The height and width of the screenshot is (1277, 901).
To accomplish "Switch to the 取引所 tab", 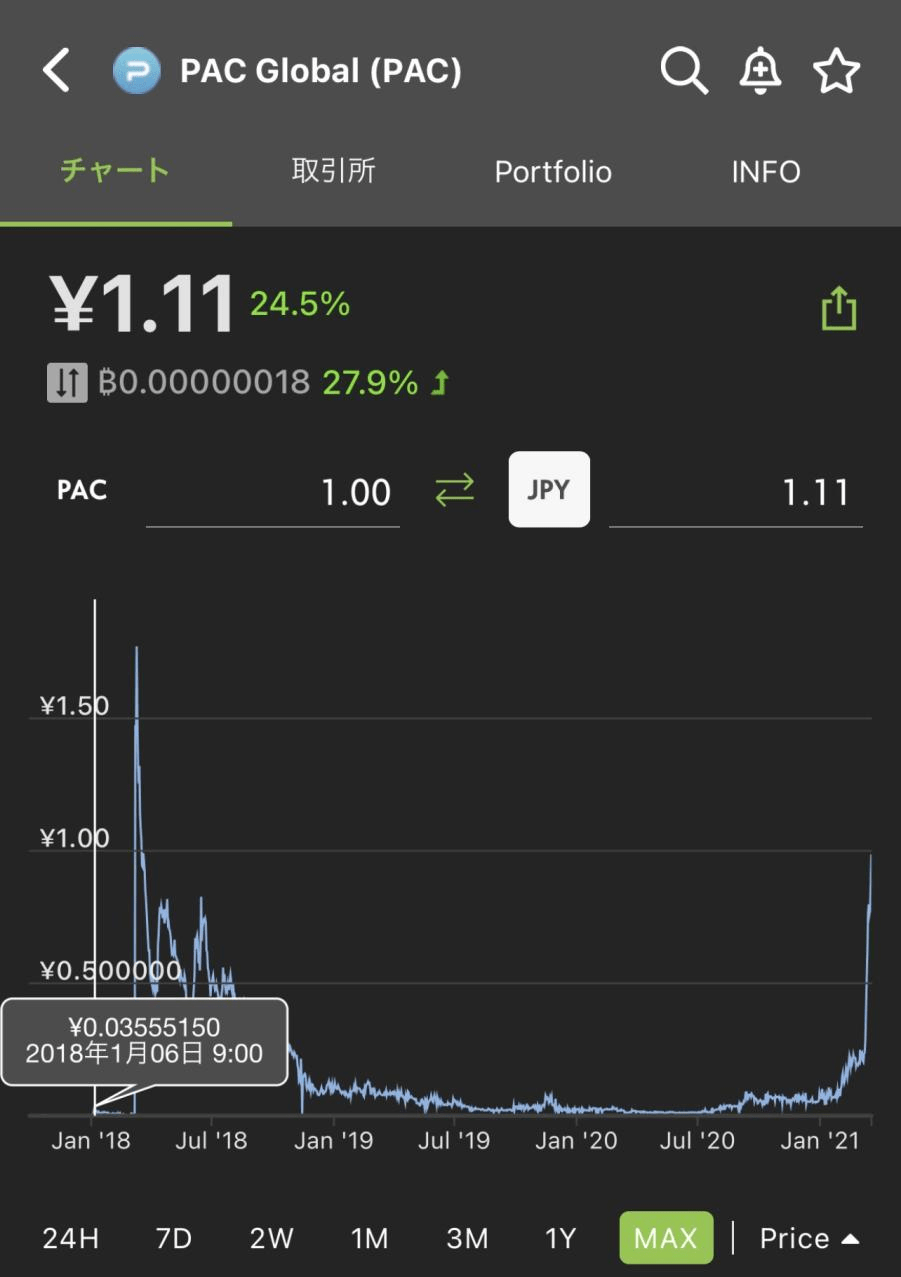I will tap(333, 171).
